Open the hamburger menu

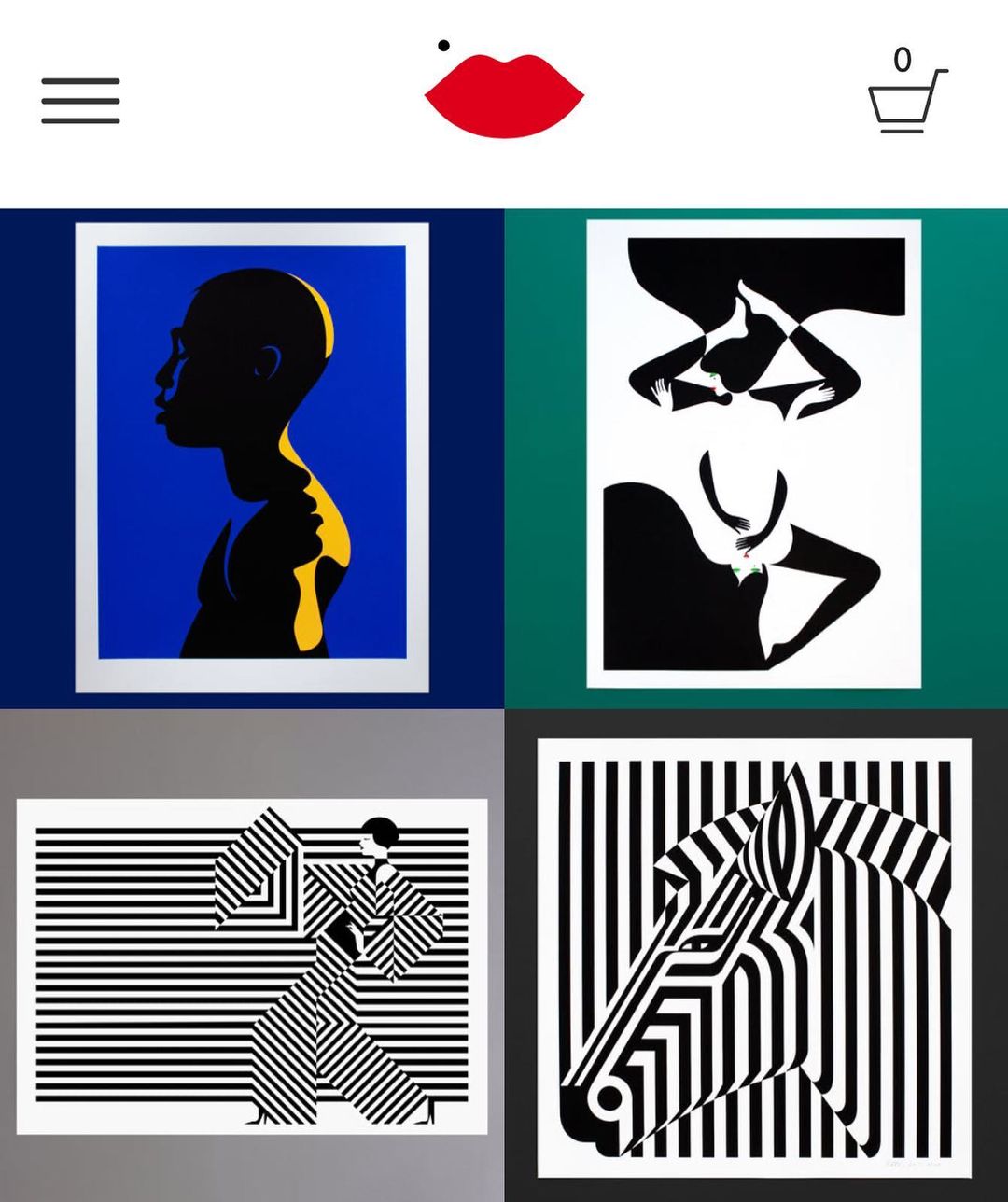click(80, 101)
